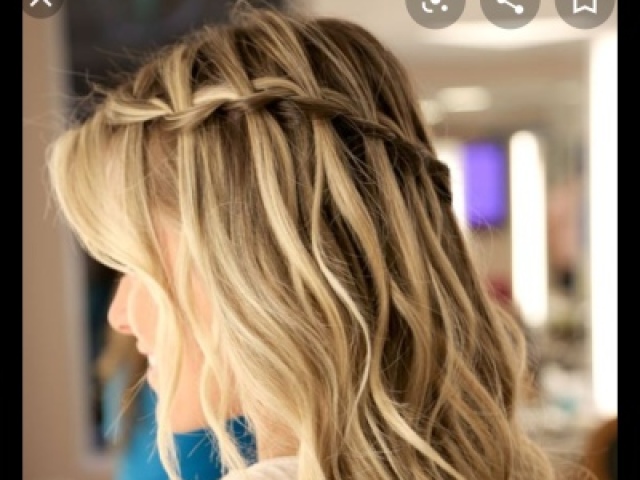Share this hairstyle image

pos(510,6)
